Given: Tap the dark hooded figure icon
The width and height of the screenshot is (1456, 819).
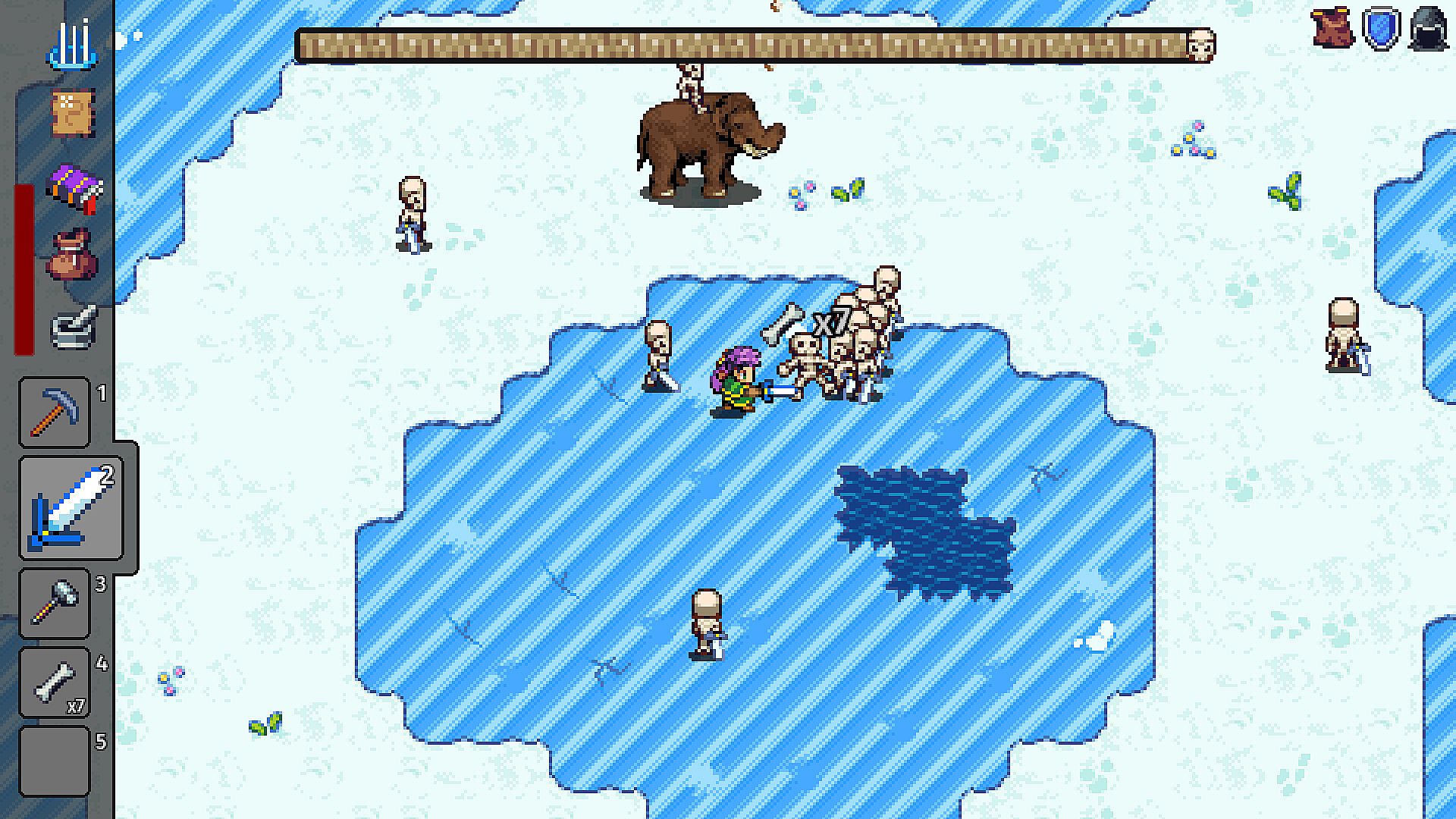Looking at the screenshot, I should [x=1429, y=30].
